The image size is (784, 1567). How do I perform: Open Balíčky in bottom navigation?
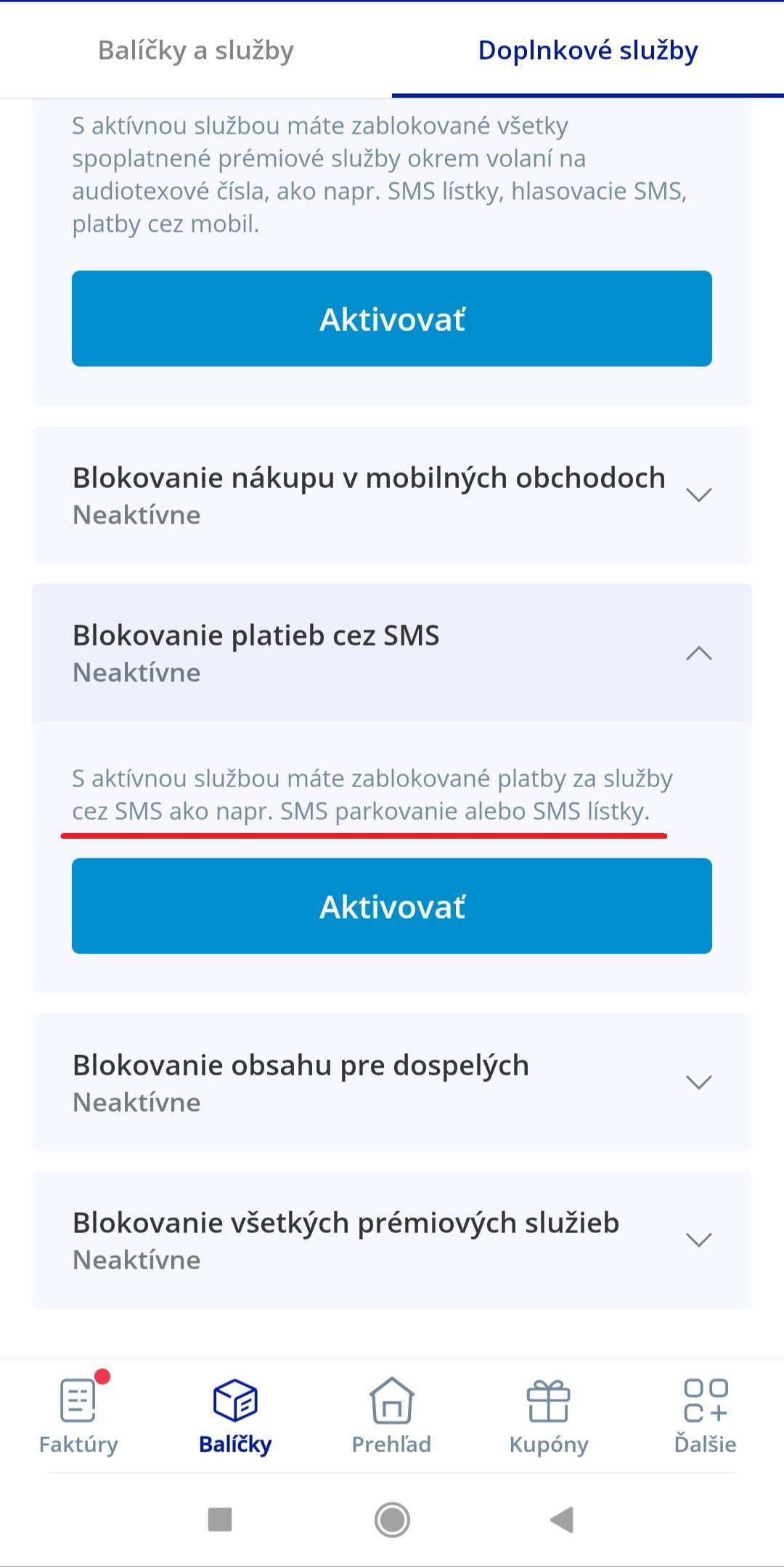click(x=235, y=1416)
